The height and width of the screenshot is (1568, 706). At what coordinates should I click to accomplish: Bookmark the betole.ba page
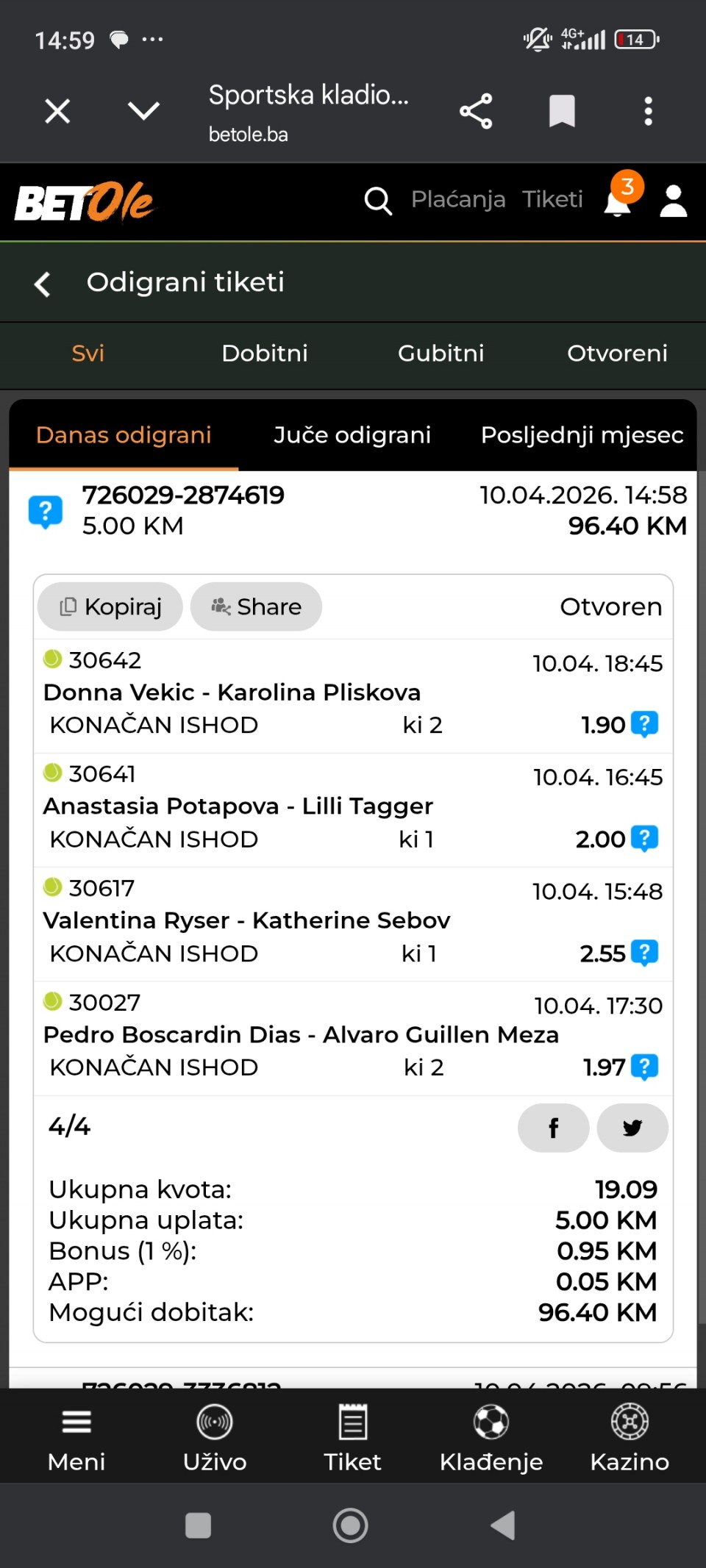click(x=562, y=112)
